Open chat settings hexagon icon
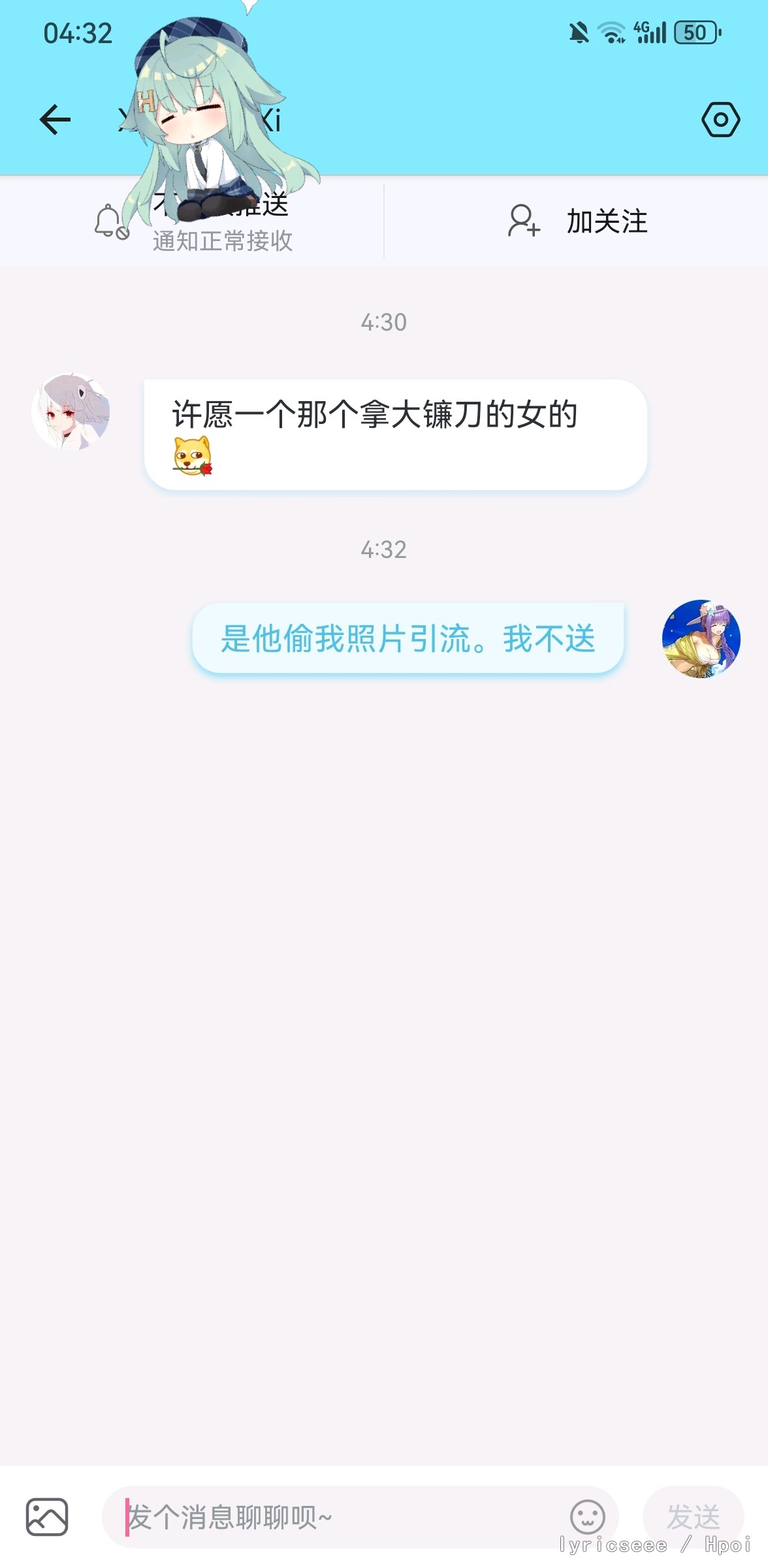Screen dimensions: 768x1568 pyautogui.click(x=720, y=120)
